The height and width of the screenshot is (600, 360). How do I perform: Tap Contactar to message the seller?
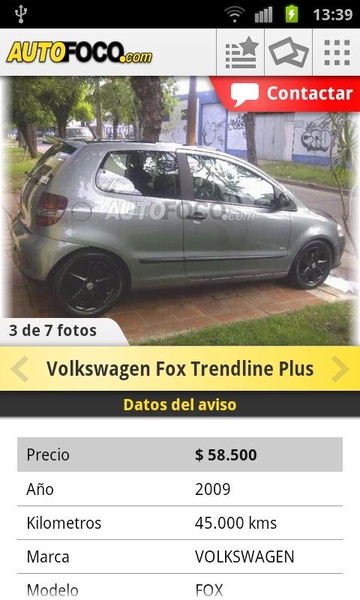point(292,94)
